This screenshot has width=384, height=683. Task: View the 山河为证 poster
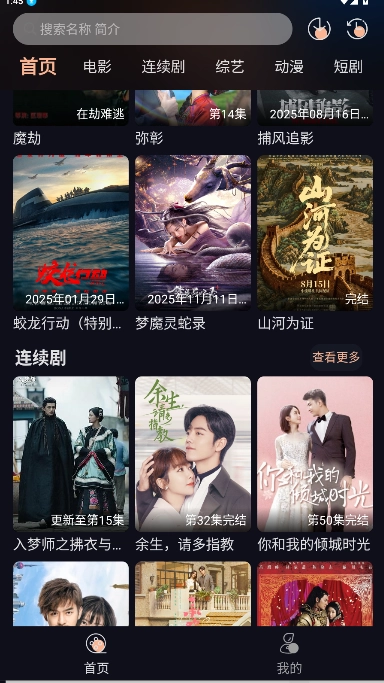tap(315, 233)
